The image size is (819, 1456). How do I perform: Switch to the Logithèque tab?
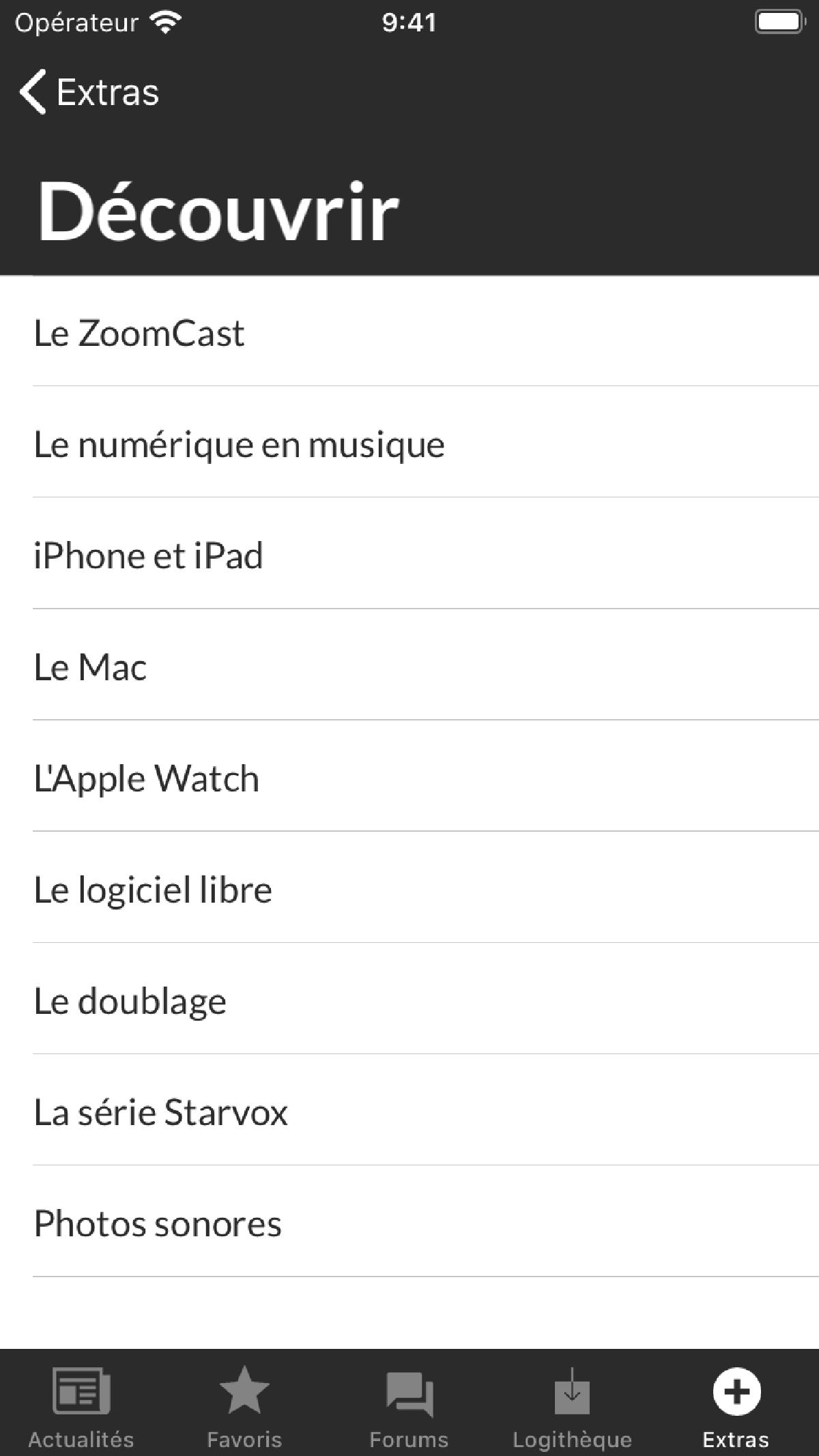(x=572, y=1407)
